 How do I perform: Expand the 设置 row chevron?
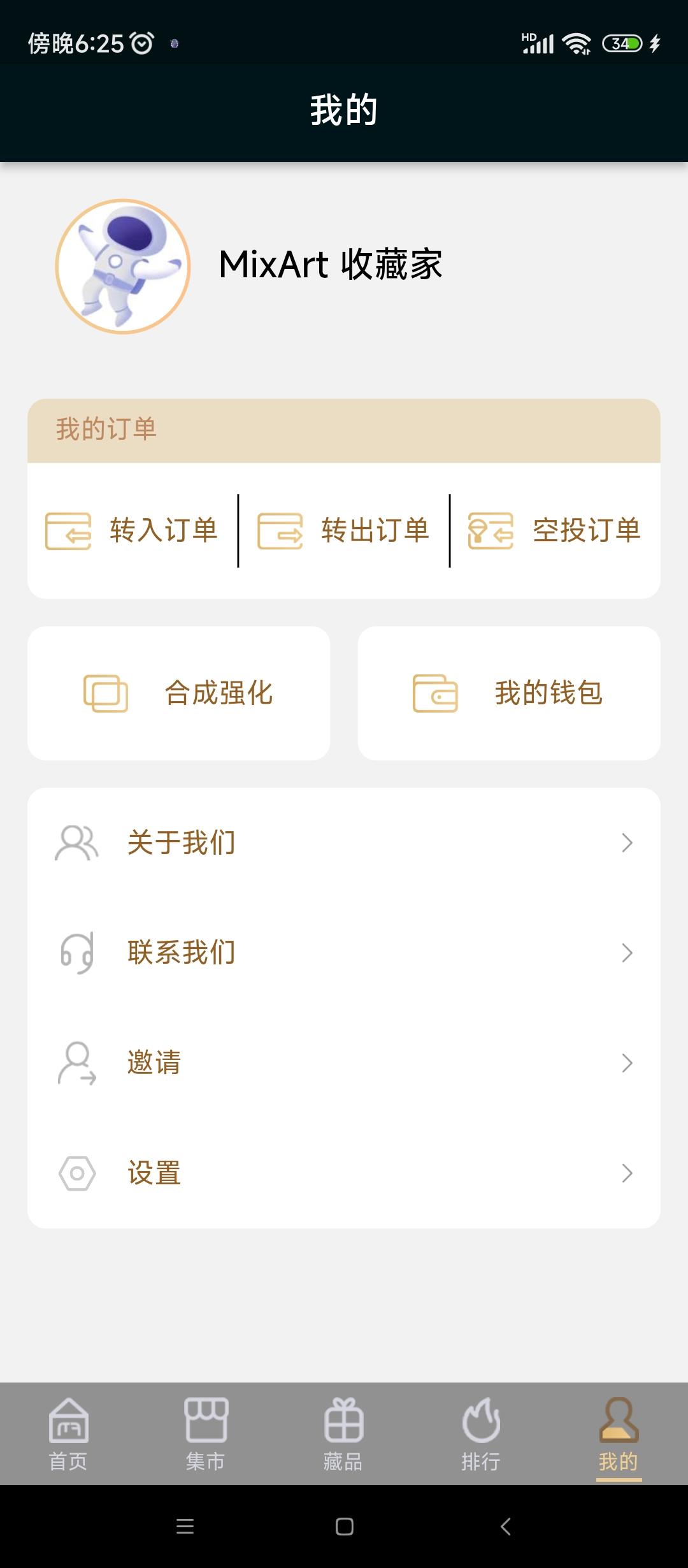click(626, 1173)
